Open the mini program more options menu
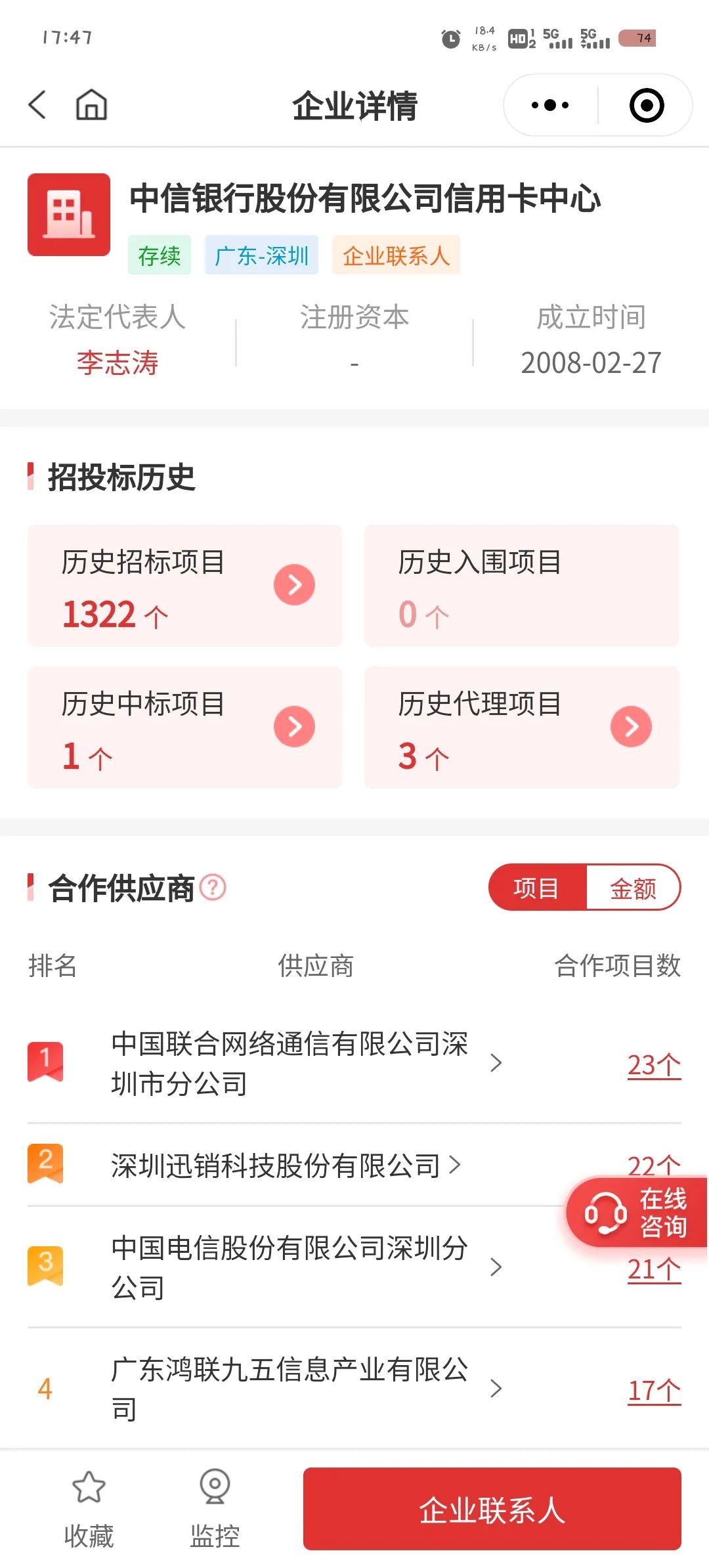Screen dimensions: 709x1568 coord(550,105)
